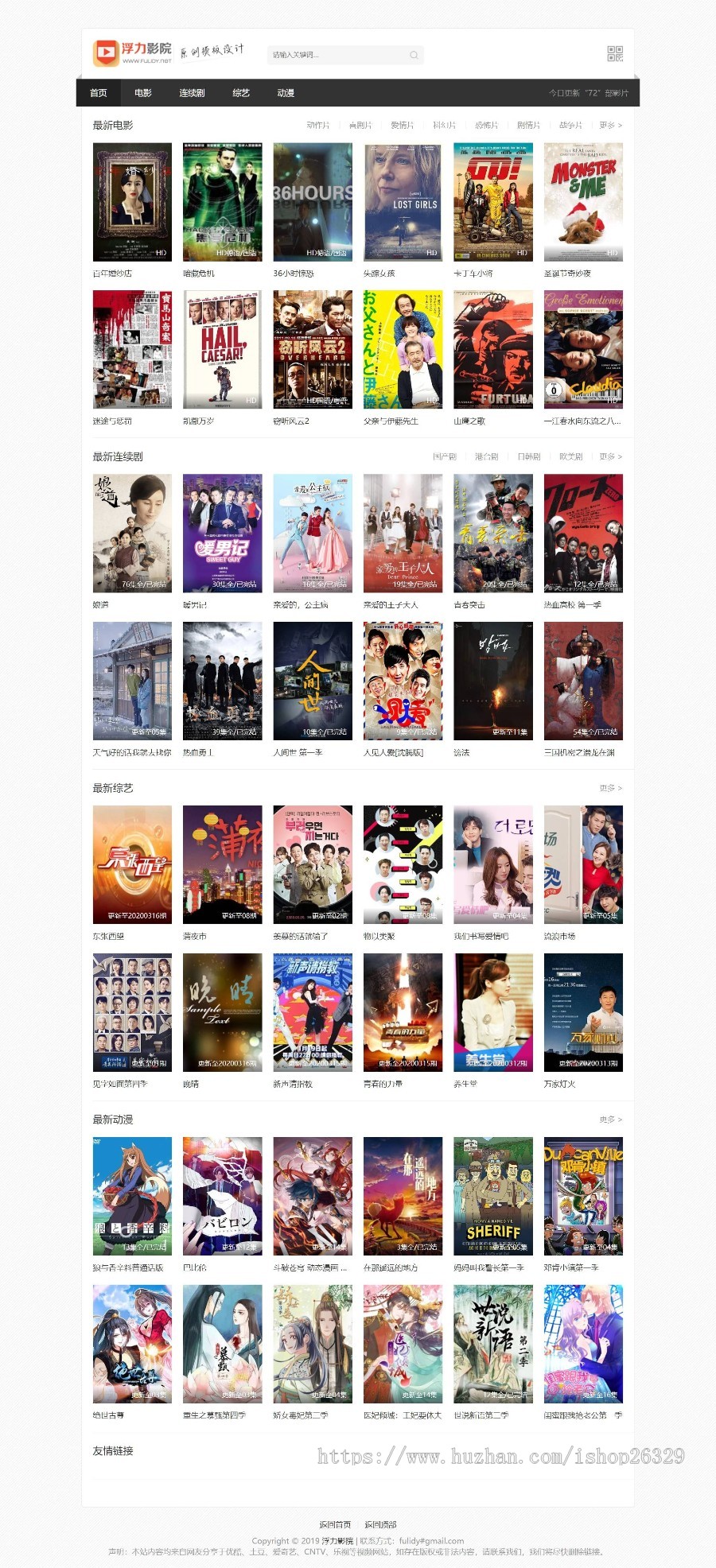Tap the magnifier icon in search box
Viewport: 716px width, 1568px height.
point(414,55)
